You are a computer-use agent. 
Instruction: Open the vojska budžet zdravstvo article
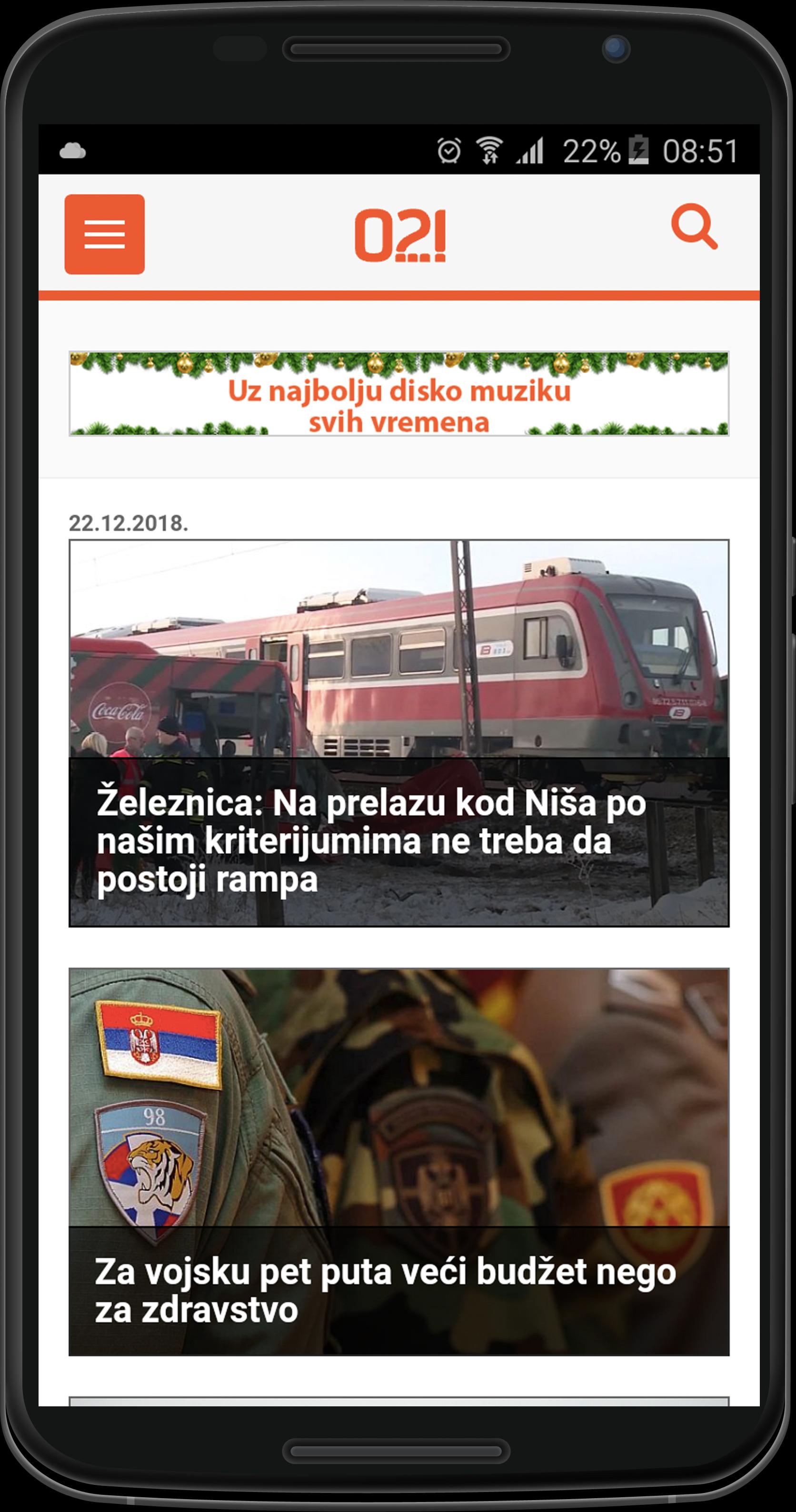[x=399, y=1162]
